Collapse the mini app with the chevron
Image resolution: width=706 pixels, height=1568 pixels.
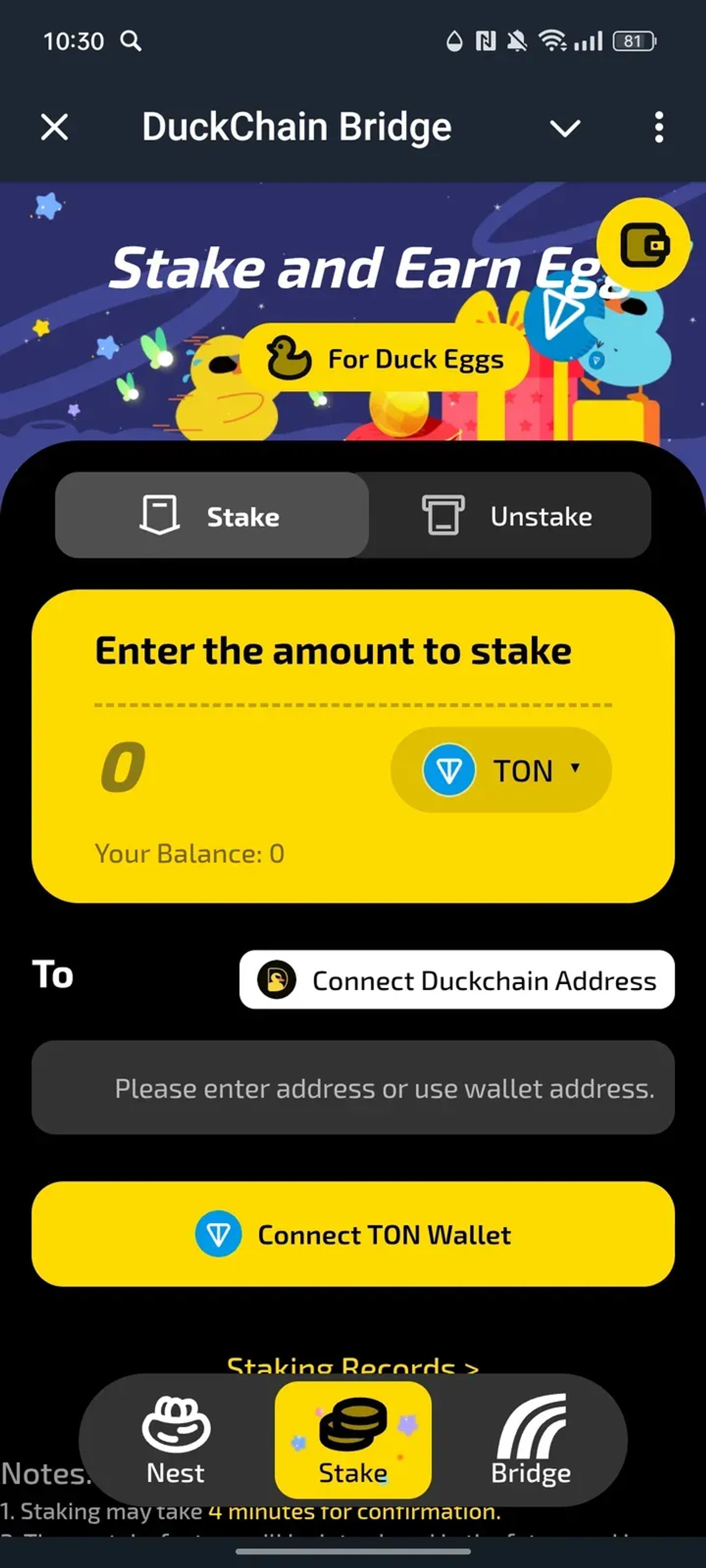click(x=565, y=128)
